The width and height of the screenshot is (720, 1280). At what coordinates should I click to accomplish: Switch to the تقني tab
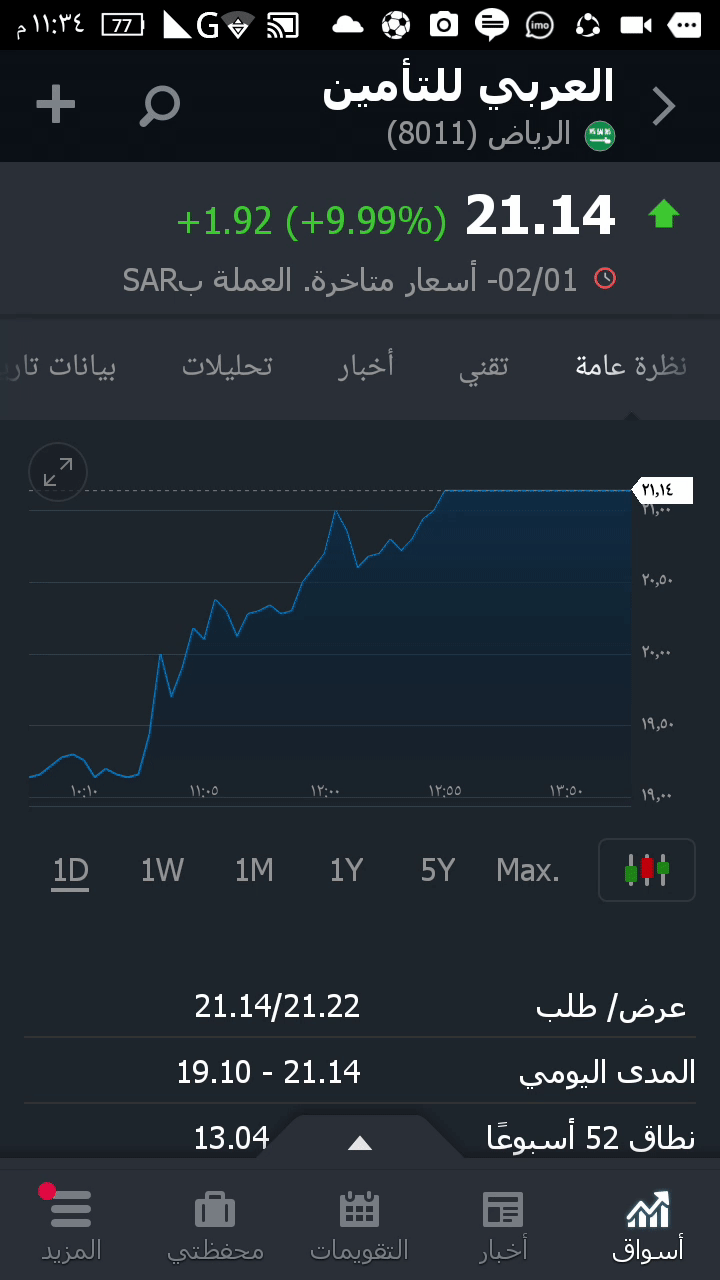(x=484, y=366)
